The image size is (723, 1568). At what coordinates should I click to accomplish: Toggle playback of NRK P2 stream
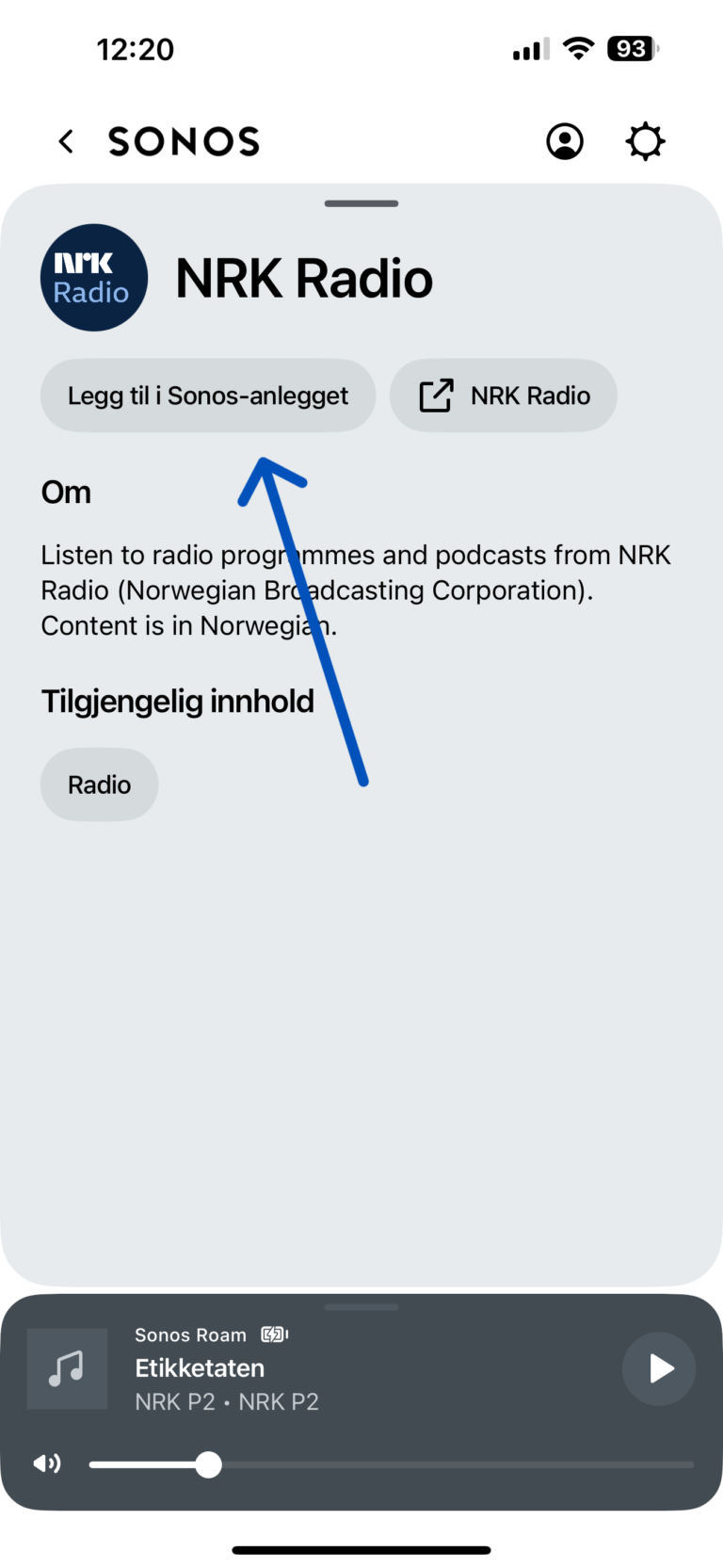659,1368
